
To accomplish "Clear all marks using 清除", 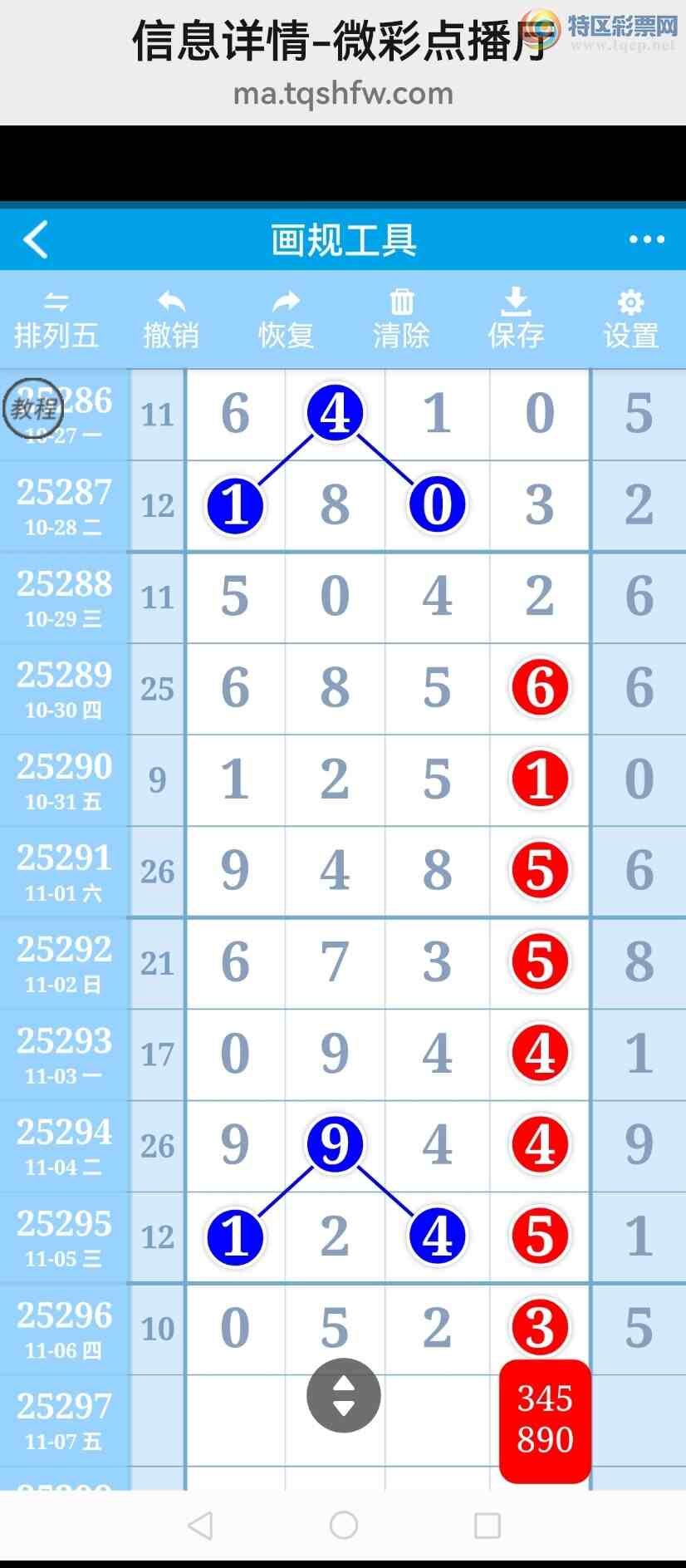I will 401,320.
